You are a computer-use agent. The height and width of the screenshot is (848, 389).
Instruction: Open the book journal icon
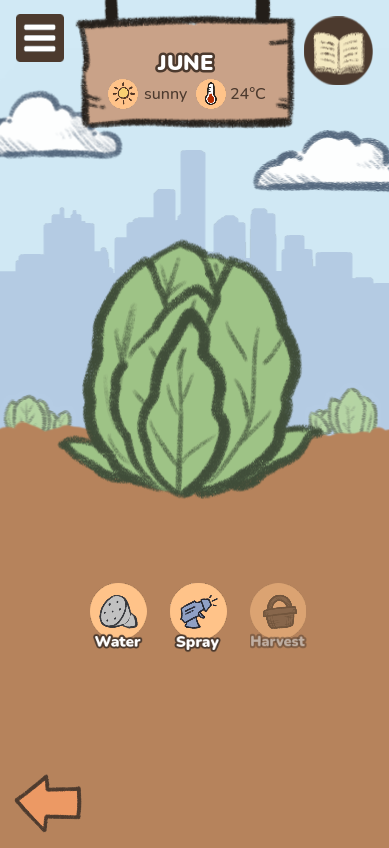(338, 50)
